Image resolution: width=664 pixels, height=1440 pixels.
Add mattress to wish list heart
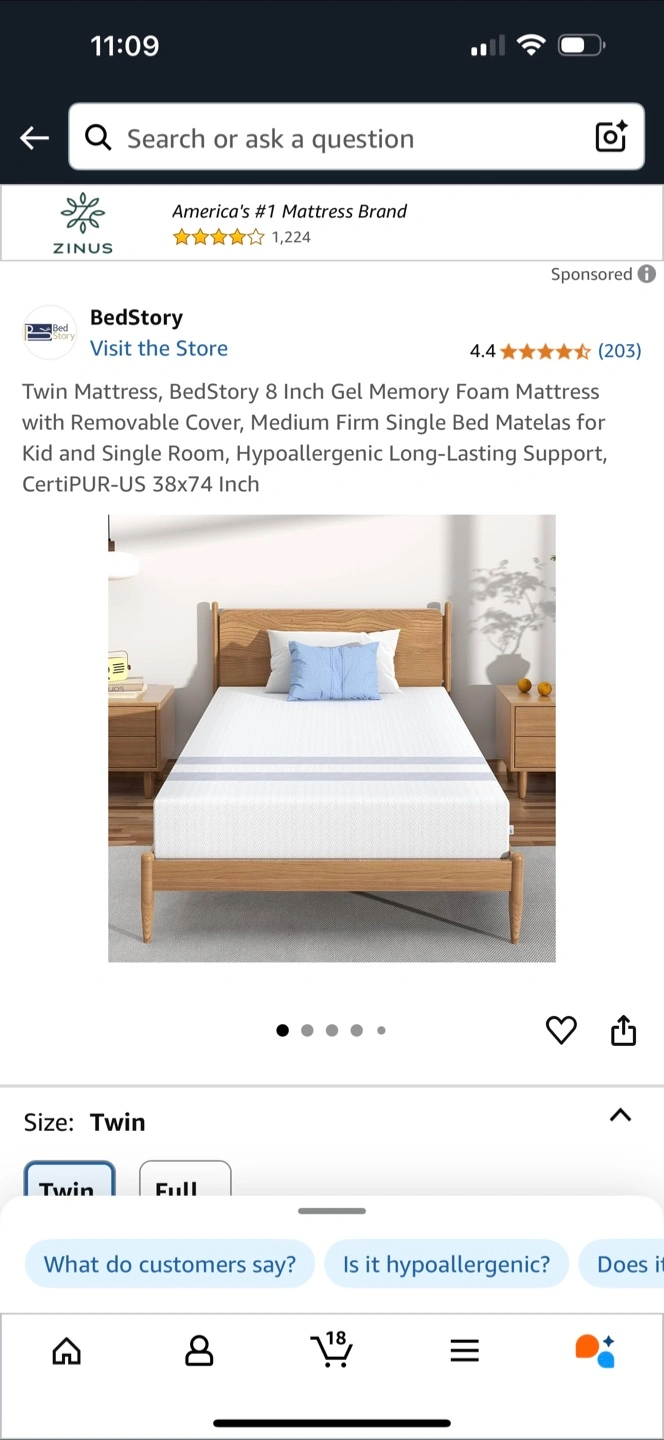[x=561, y=1030]
